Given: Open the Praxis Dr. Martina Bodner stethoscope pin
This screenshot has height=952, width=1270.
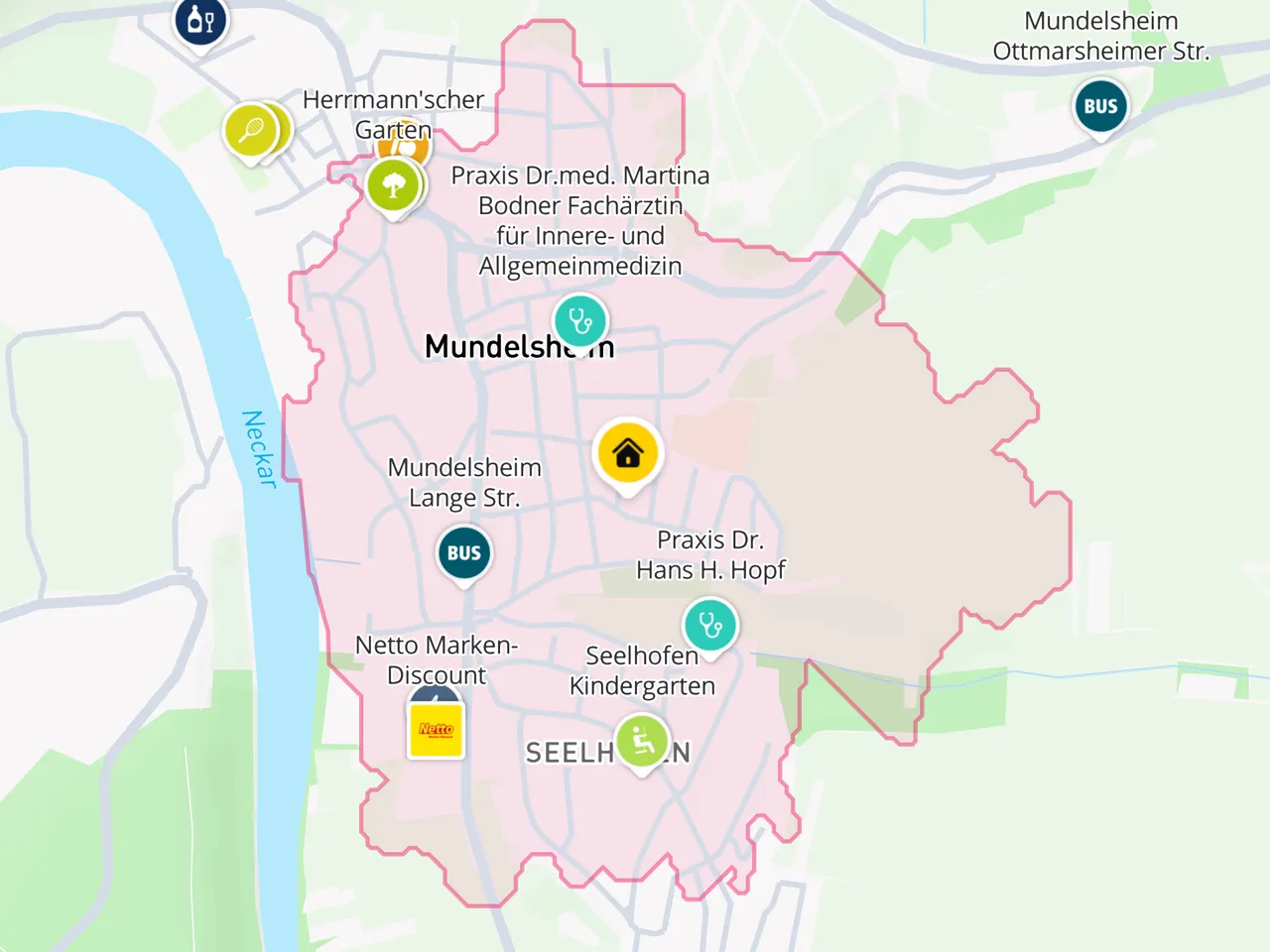Looking at the screenshot, I should (x=580, y=322).
